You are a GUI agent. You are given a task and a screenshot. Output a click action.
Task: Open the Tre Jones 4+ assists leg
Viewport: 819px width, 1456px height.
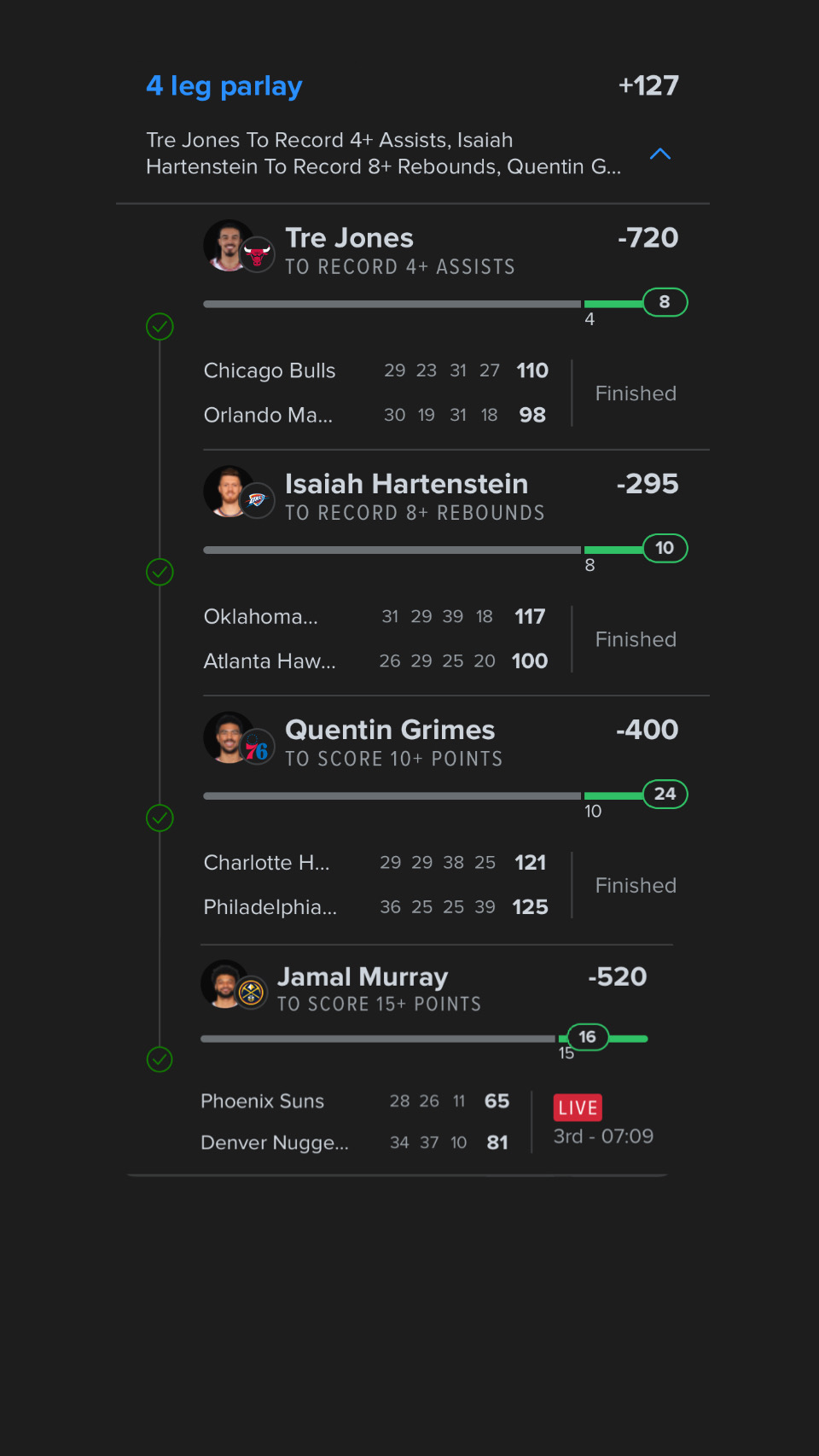(399, 250)
